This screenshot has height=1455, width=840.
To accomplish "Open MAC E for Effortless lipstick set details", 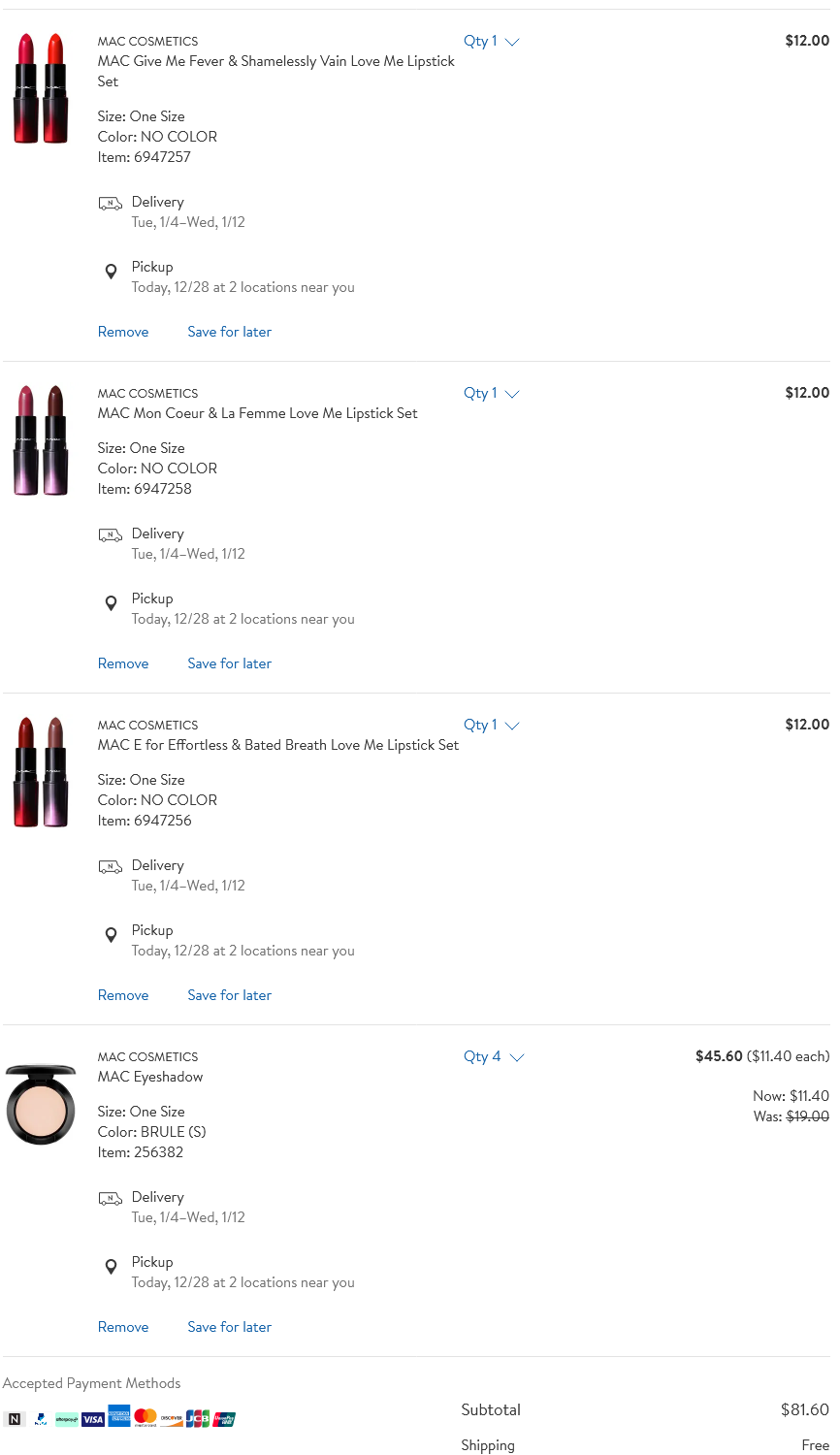I will [x=277, y=745].
